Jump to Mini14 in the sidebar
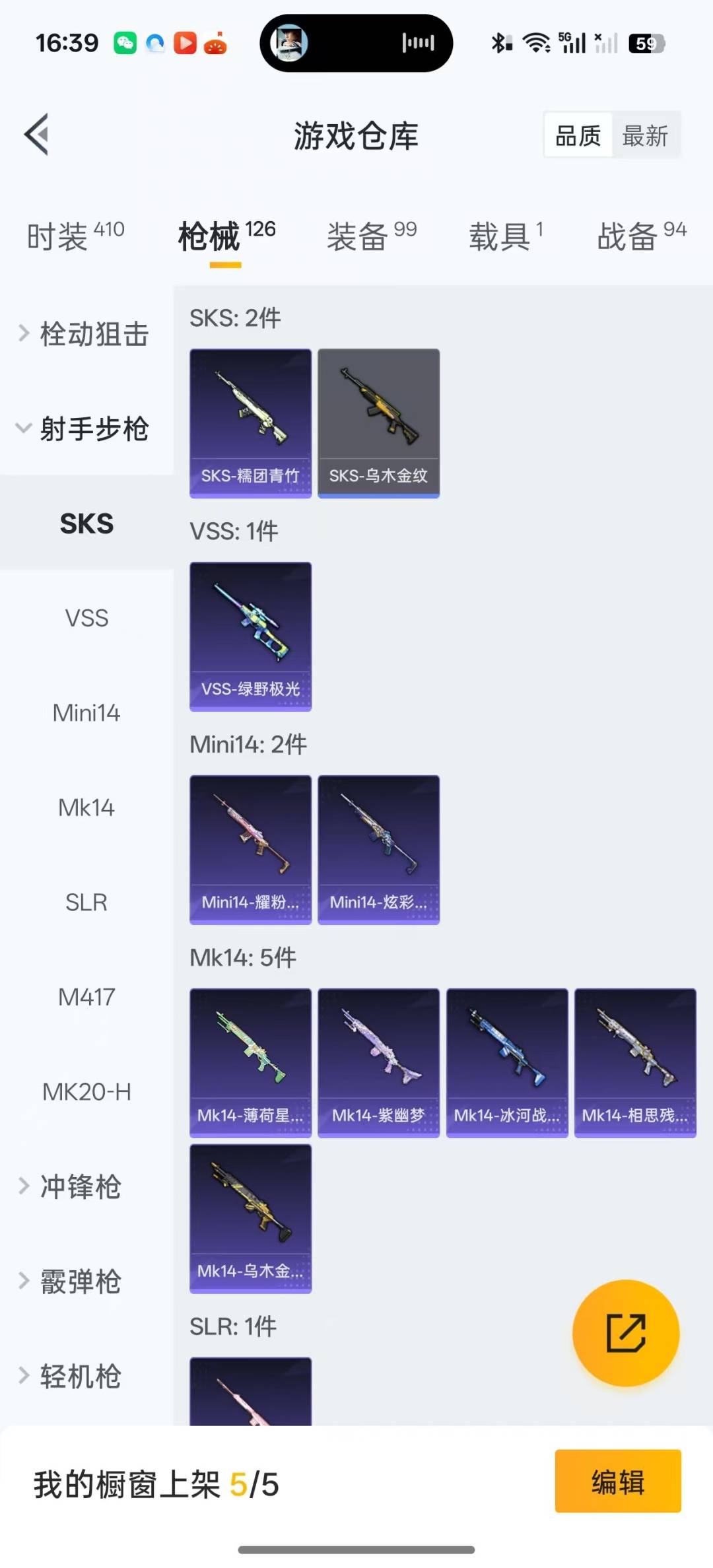This screenshot has width=713, height=1568. click(86, 713)
